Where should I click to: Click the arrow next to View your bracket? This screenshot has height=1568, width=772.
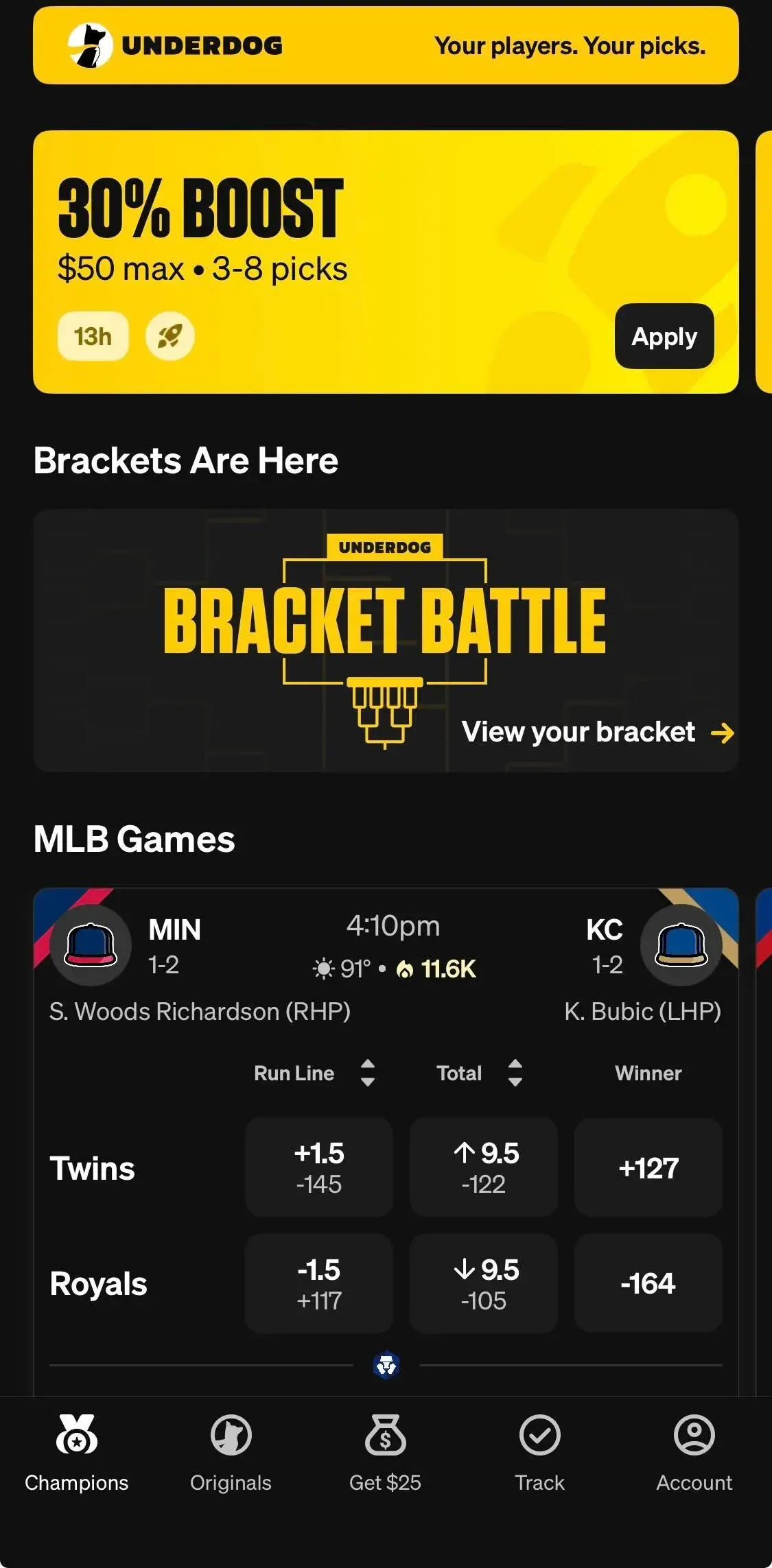(723, 732)
